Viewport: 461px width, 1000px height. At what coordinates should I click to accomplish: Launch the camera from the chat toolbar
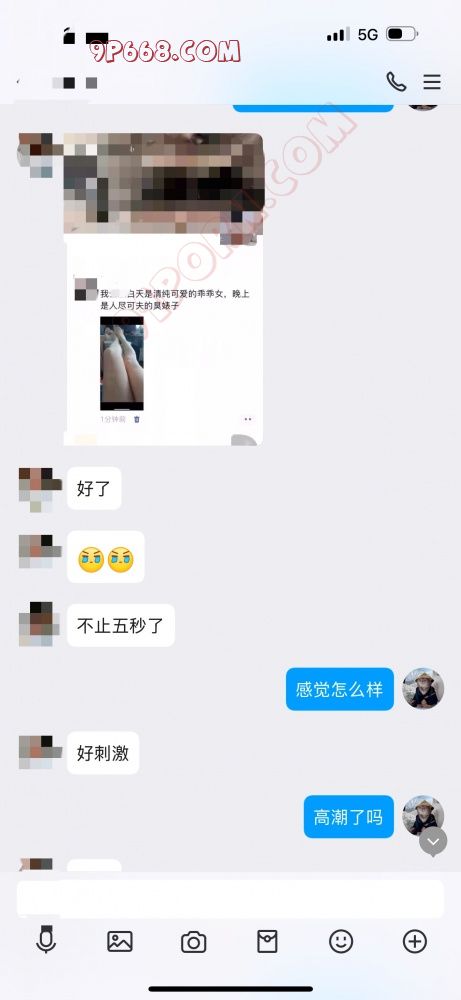click(193, 941)
